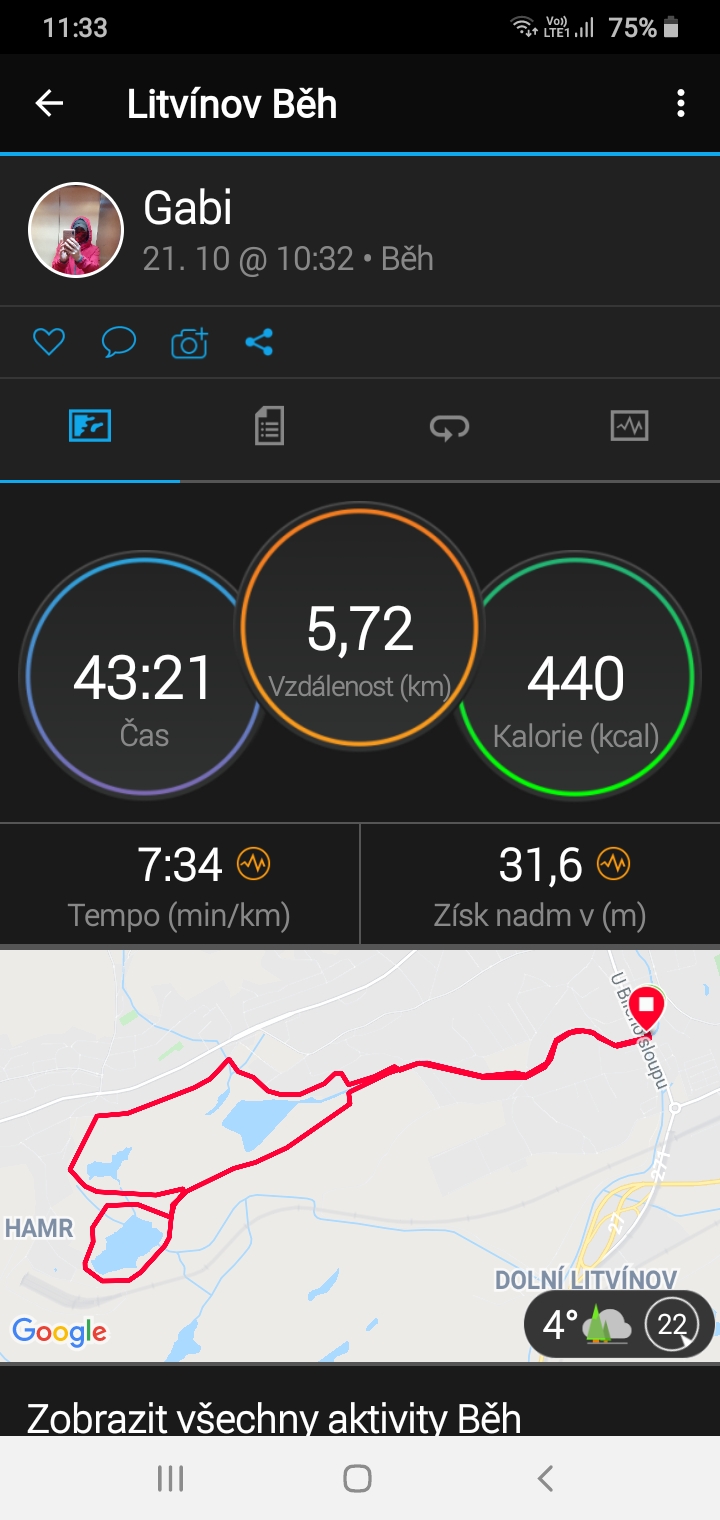The image size is (720, 1520).
Task: Open system recent apps
Action: click(170, 1478)
